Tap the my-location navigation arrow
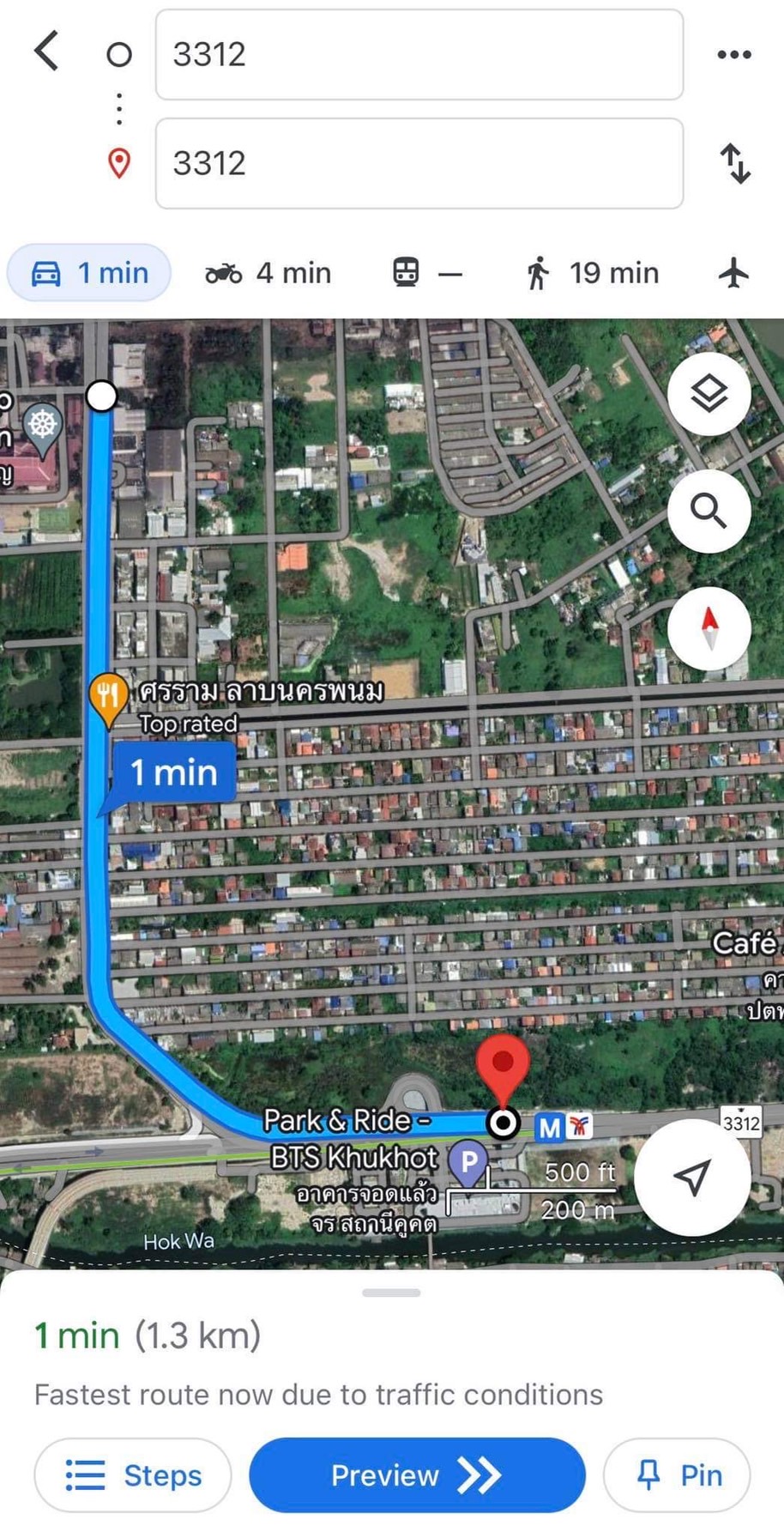The height and width of the screenshot is (1538, 784). 693,1177
